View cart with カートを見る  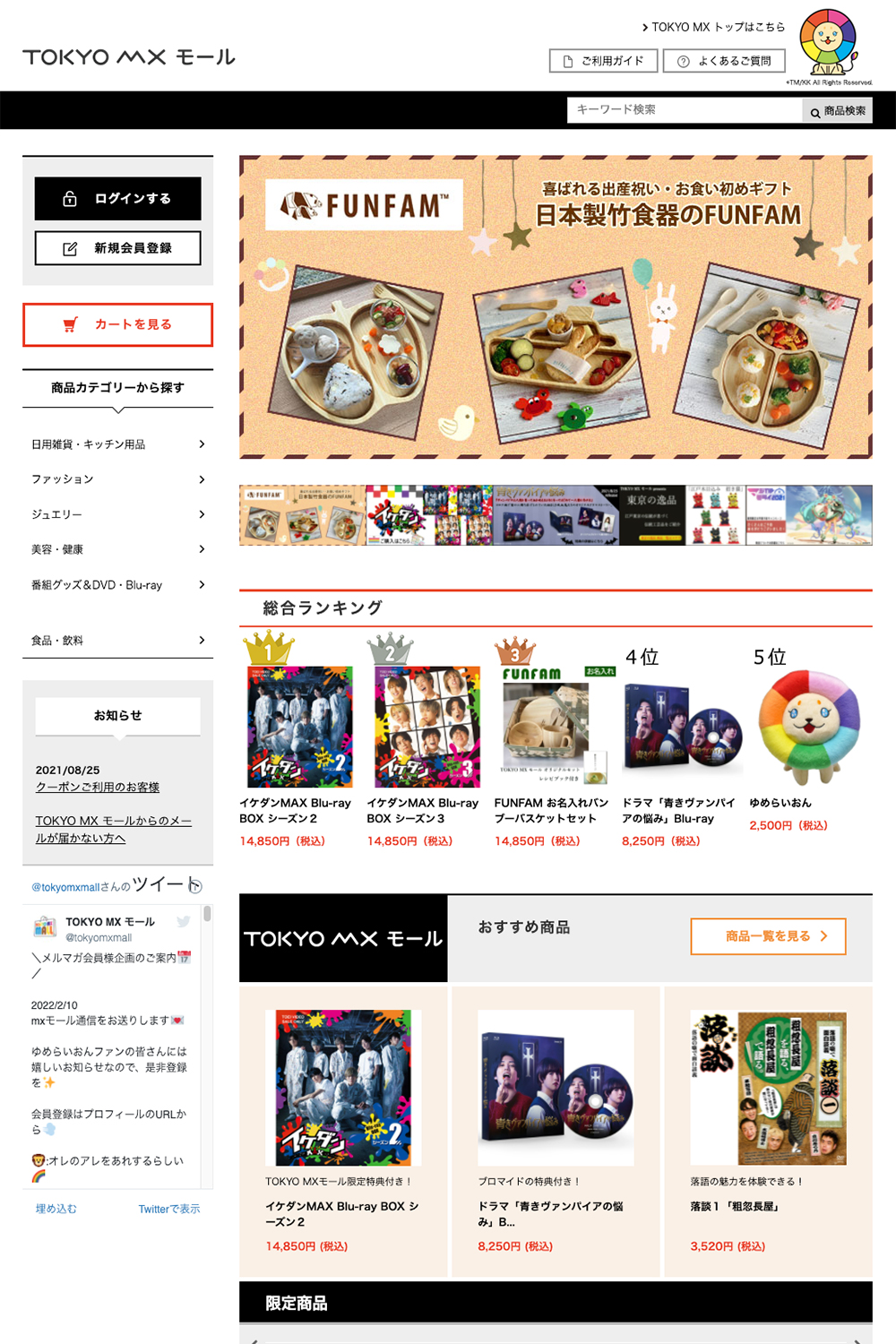117,324
